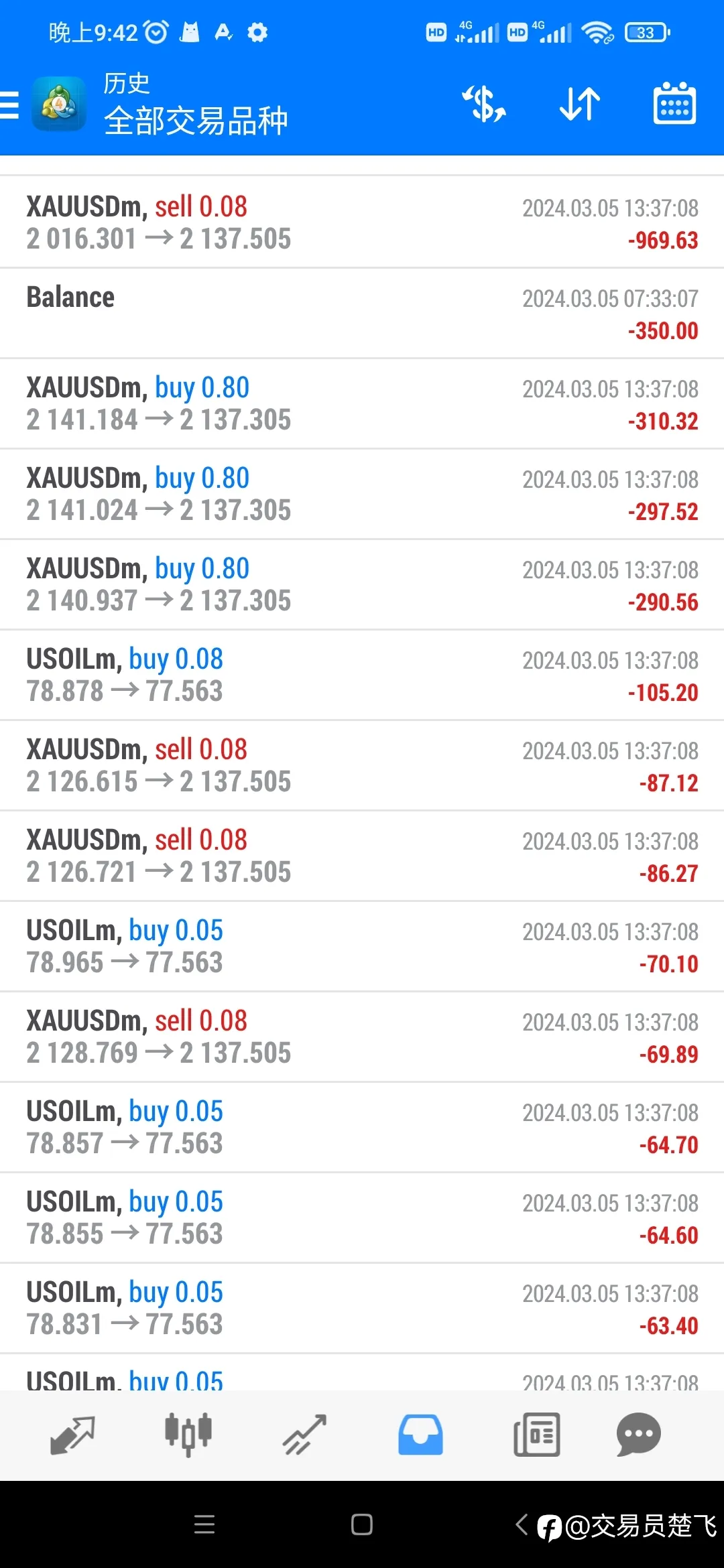The image size is (724, 1568).
Task: Open the hamburger drawer menu
Action: 9,105
